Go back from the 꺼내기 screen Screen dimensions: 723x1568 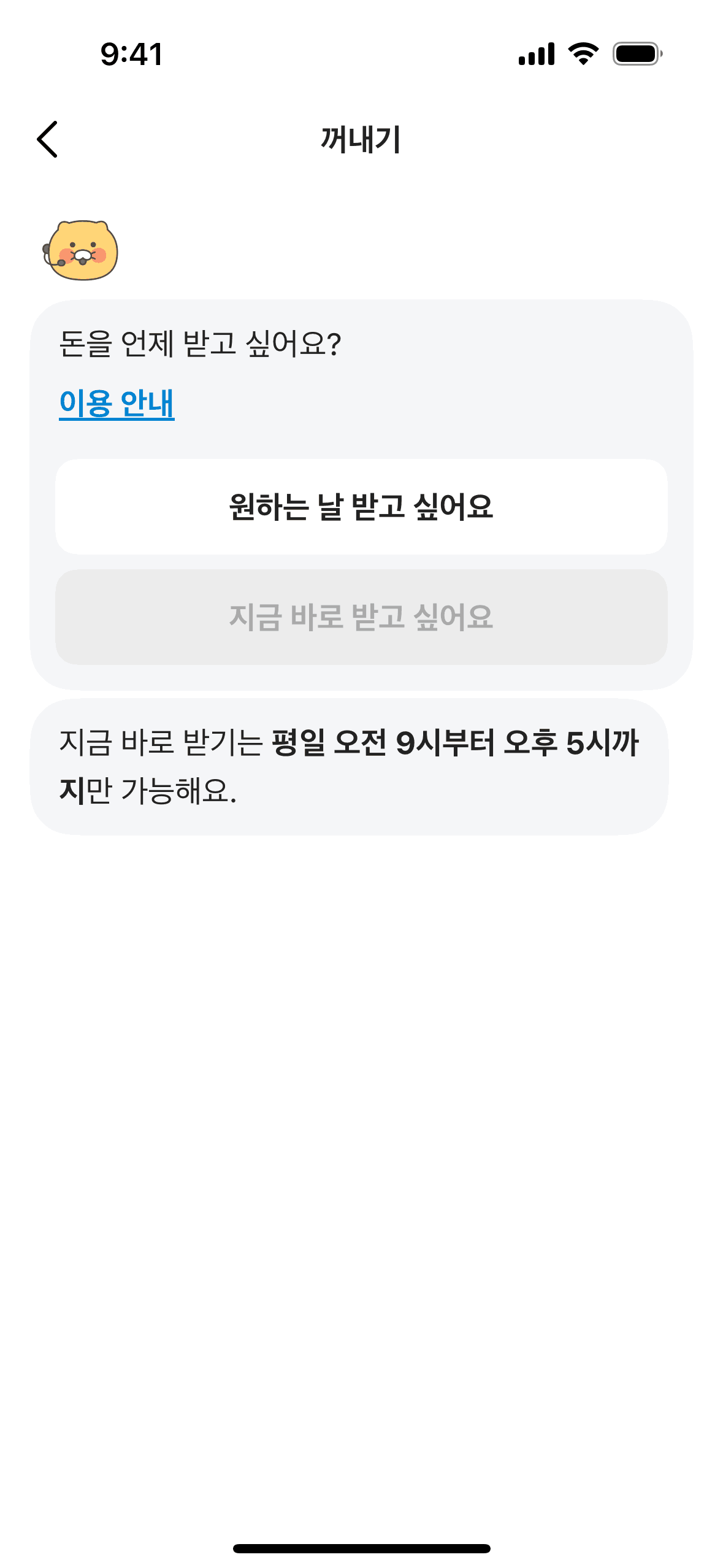coord(47,139)
